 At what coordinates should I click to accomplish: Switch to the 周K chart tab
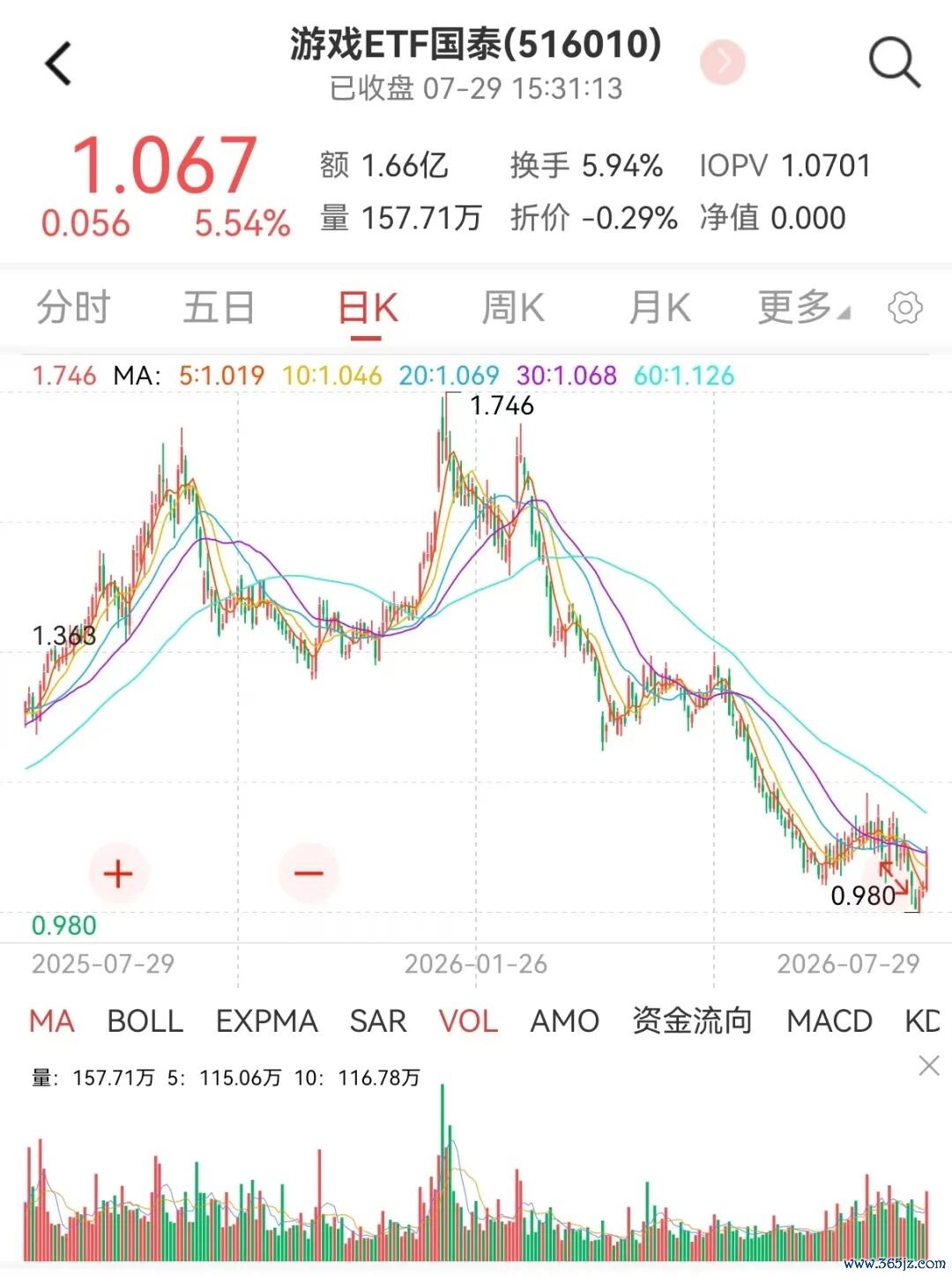(x=513, y=308)
